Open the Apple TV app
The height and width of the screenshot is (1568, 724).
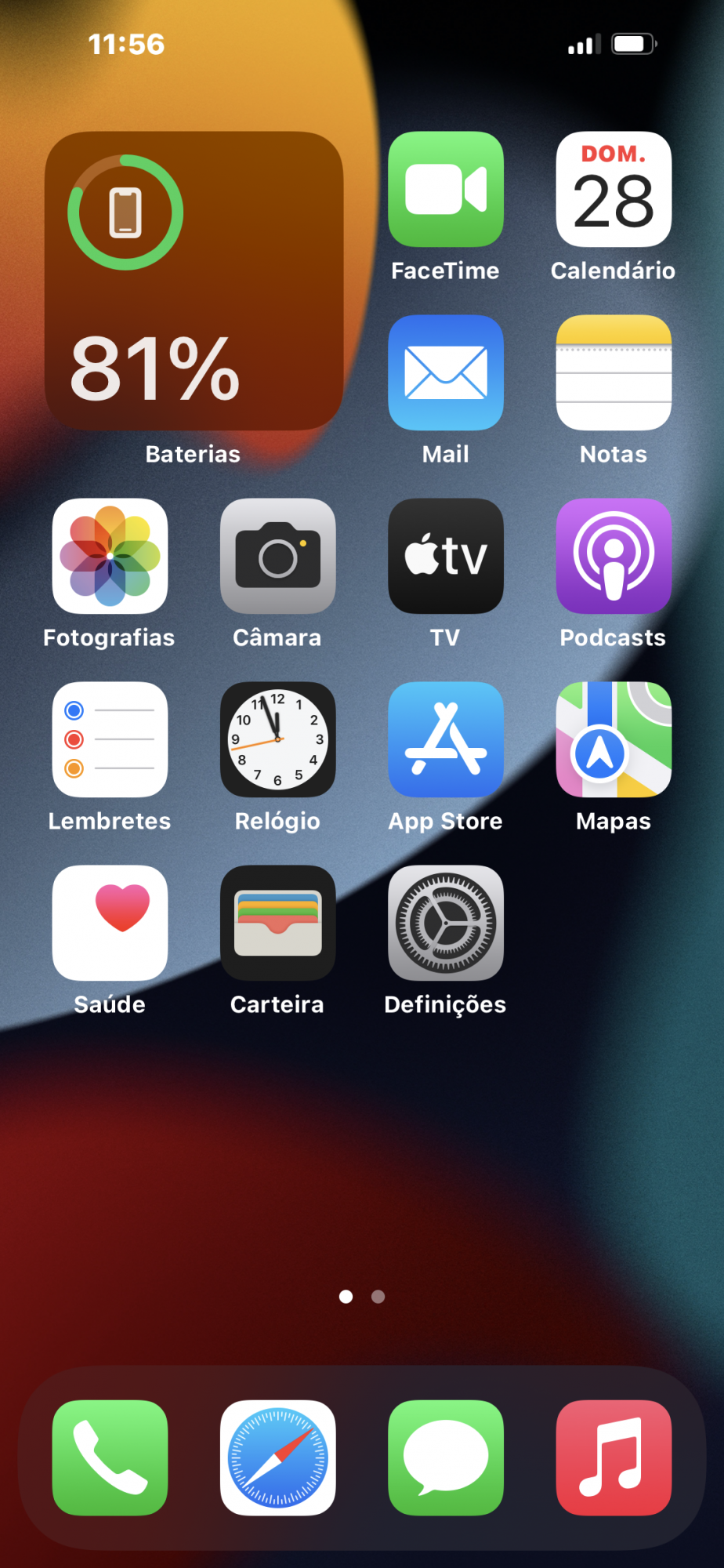(446, 556)
